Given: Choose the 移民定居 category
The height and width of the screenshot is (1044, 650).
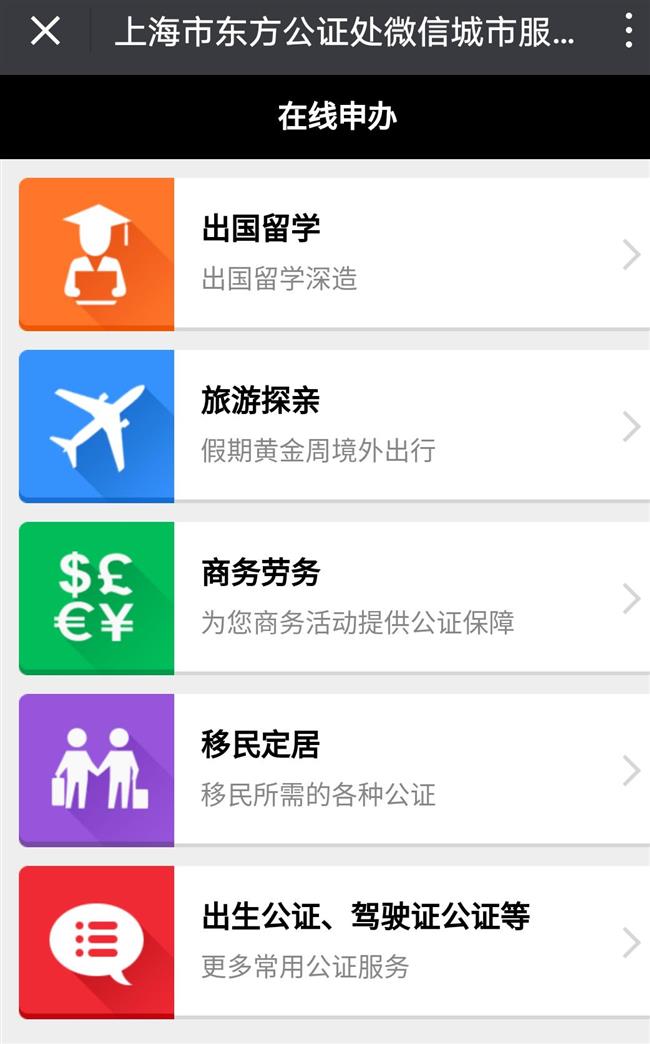Looking at the screenshot, I should [x=334, y=770].
